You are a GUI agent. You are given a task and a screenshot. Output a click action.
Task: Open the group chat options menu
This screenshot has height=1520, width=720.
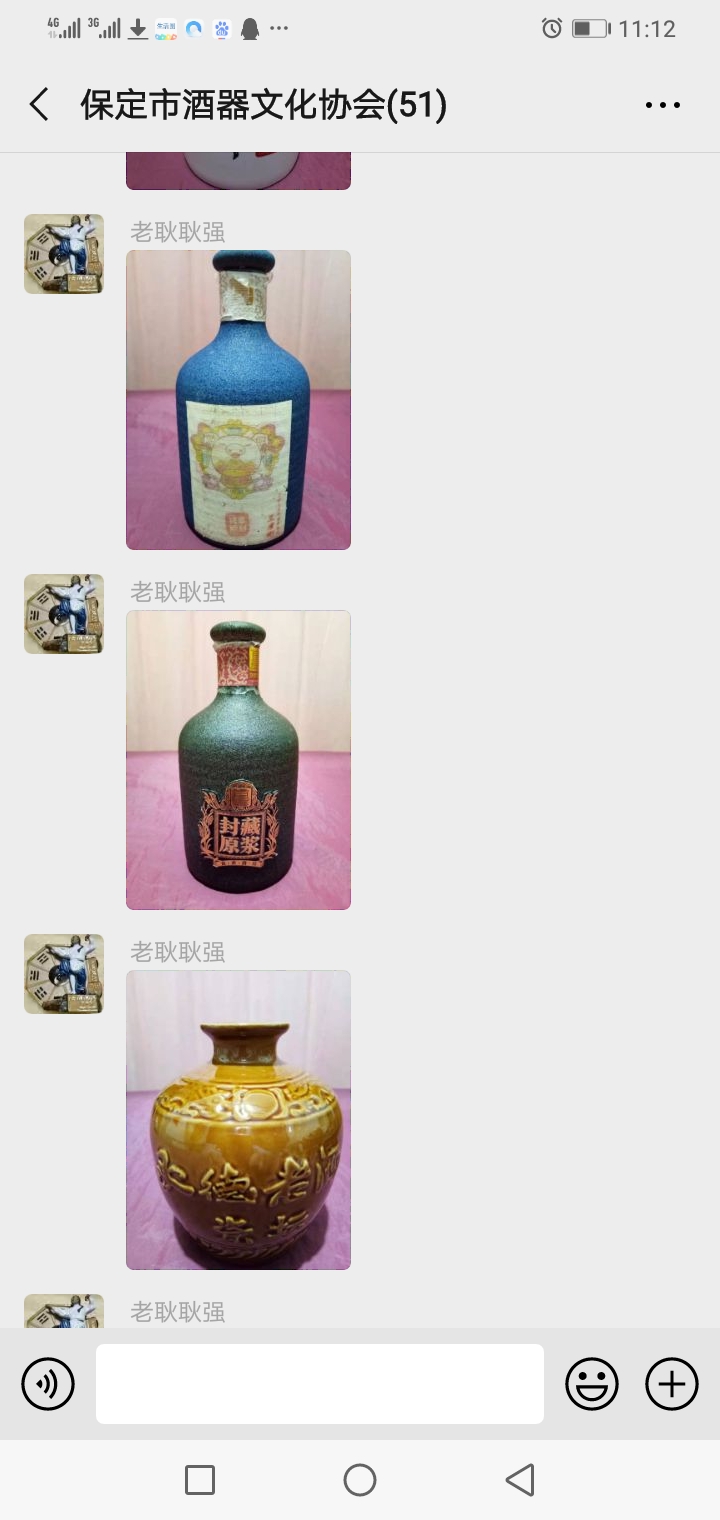[x=662, y=105]
